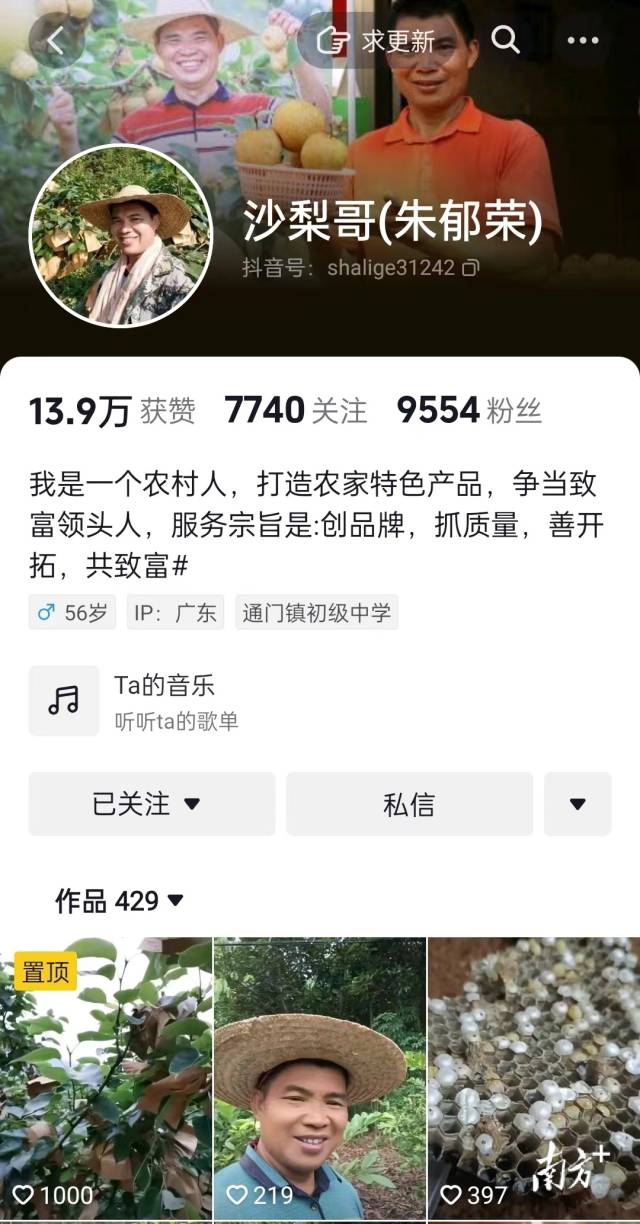Viewport: 640px width, 1224px height.
Task: Go back using the top-left arrow
Action: coord(56,42)
